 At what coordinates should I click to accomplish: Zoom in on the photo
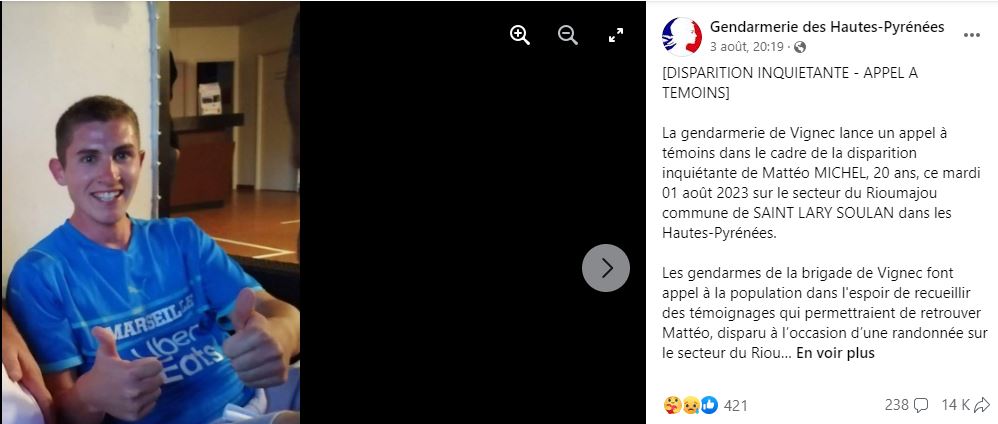520,35
